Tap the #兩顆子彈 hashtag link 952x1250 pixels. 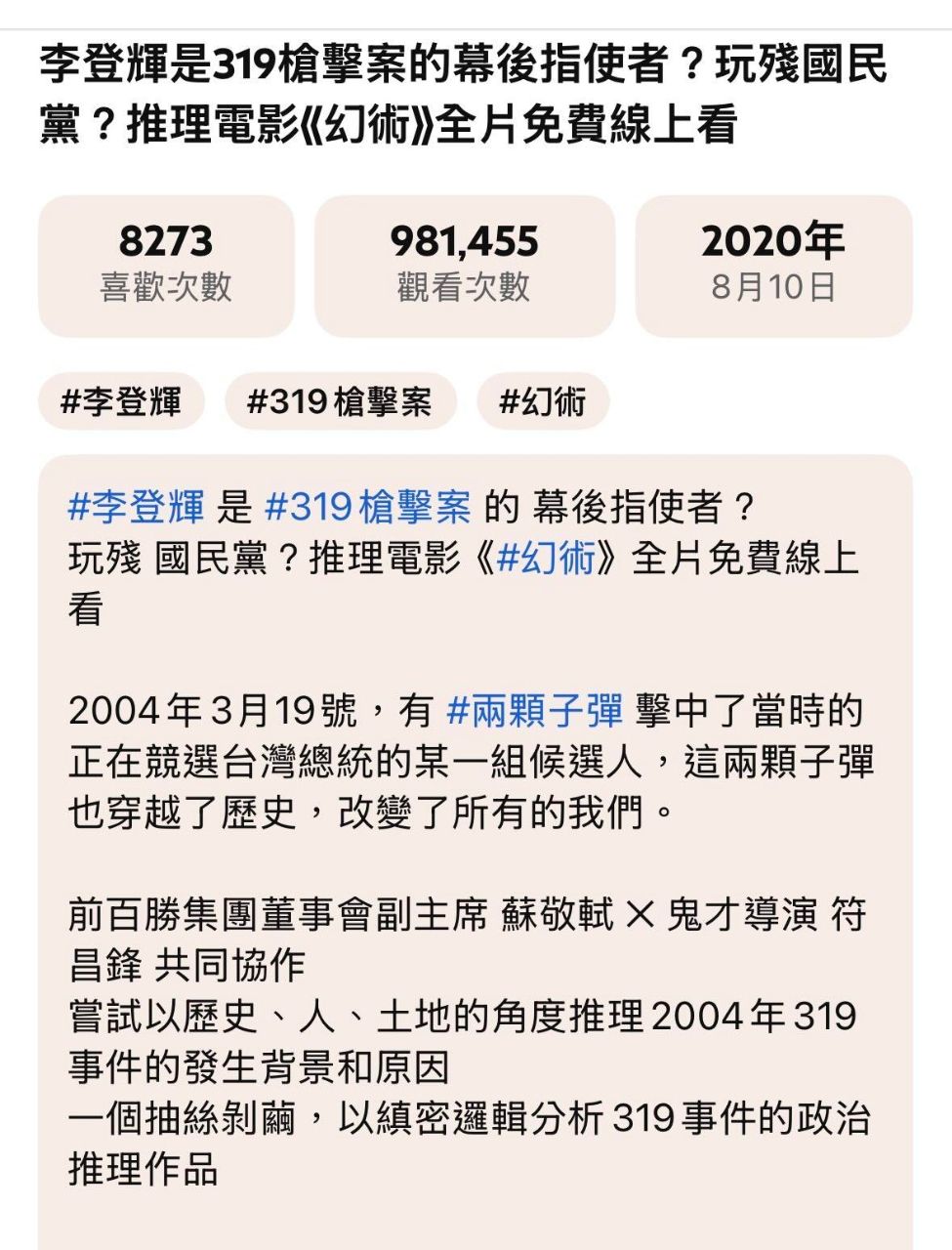(x=534, y=711)
